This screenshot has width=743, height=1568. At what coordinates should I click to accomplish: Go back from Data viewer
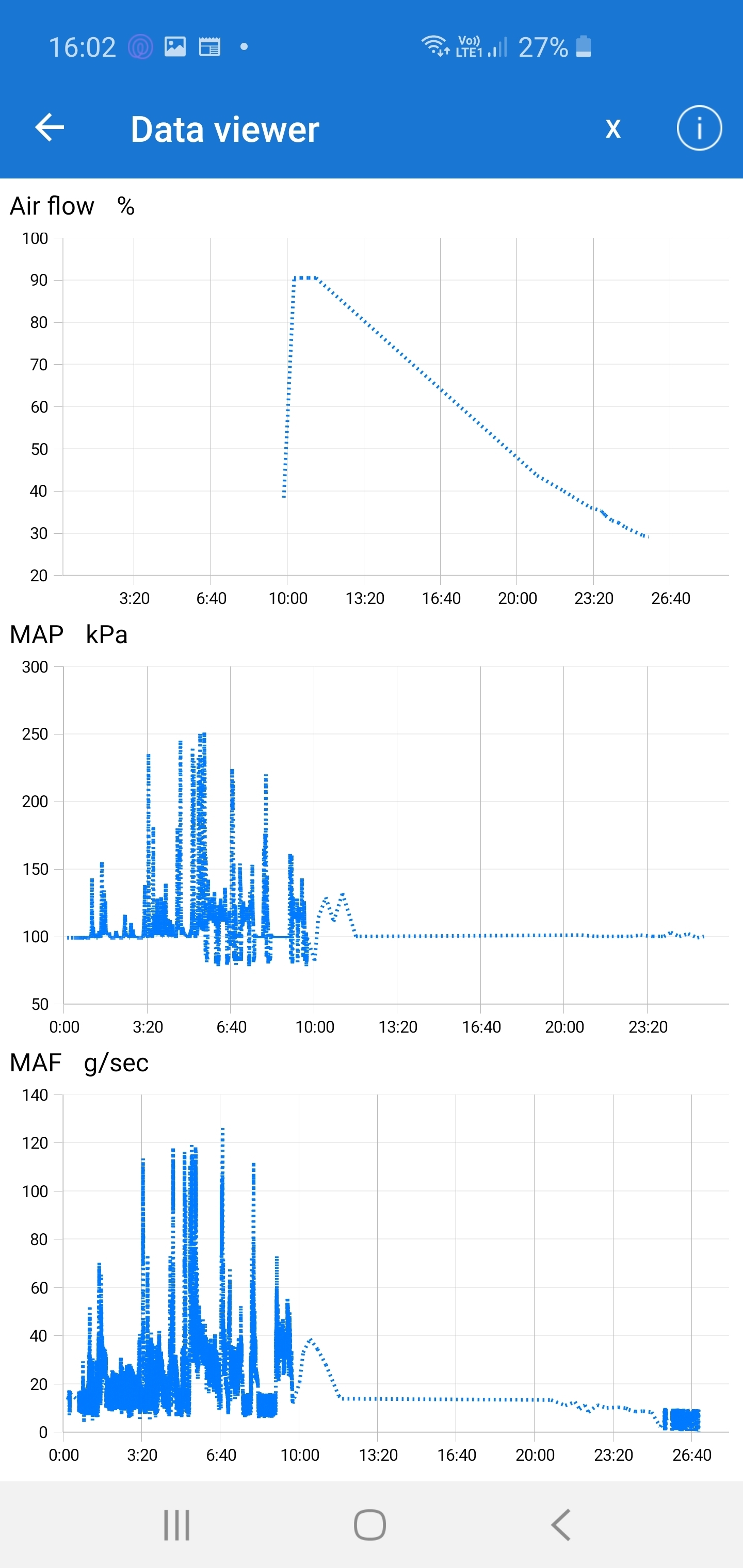50,128
